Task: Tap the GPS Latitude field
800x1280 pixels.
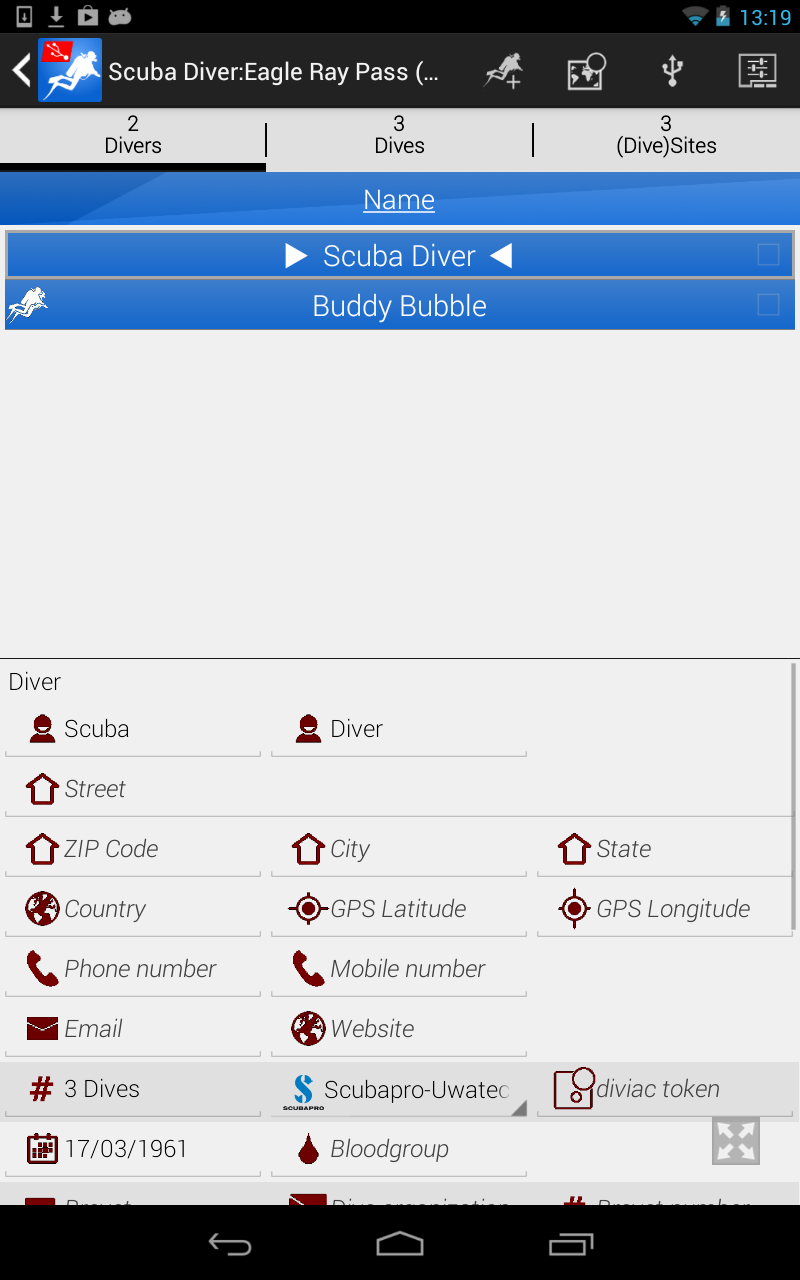Action: (x=399, y=909)
